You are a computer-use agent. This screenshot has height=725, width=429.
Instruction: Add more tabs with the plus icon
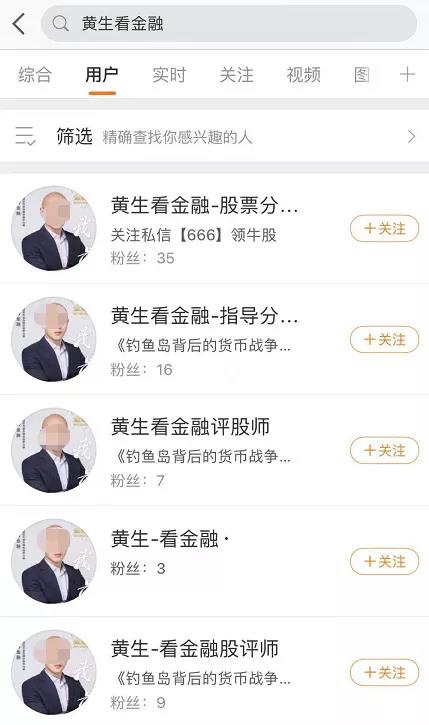click(x=407, y=74)
